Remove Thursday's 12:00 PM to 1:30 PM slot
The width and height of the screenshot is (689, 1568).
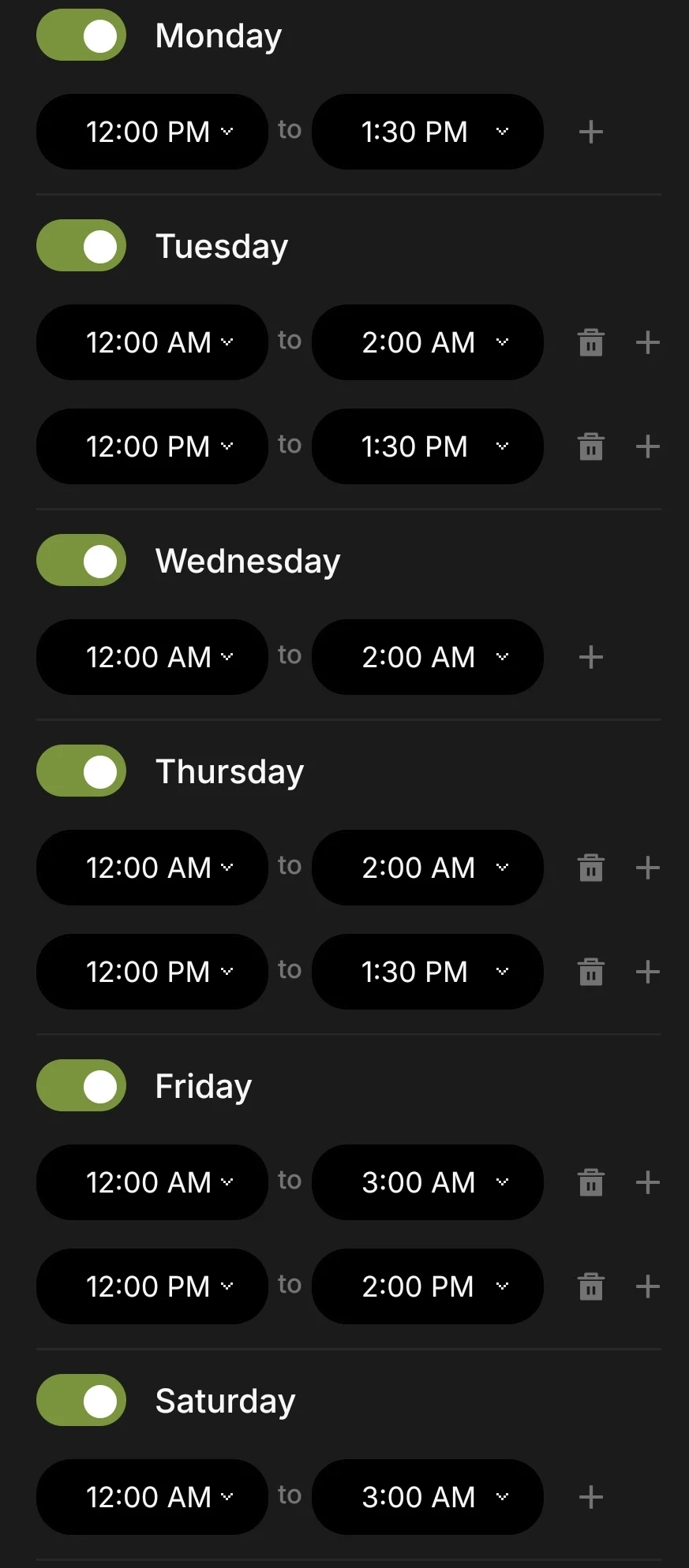tap(590, 972)
